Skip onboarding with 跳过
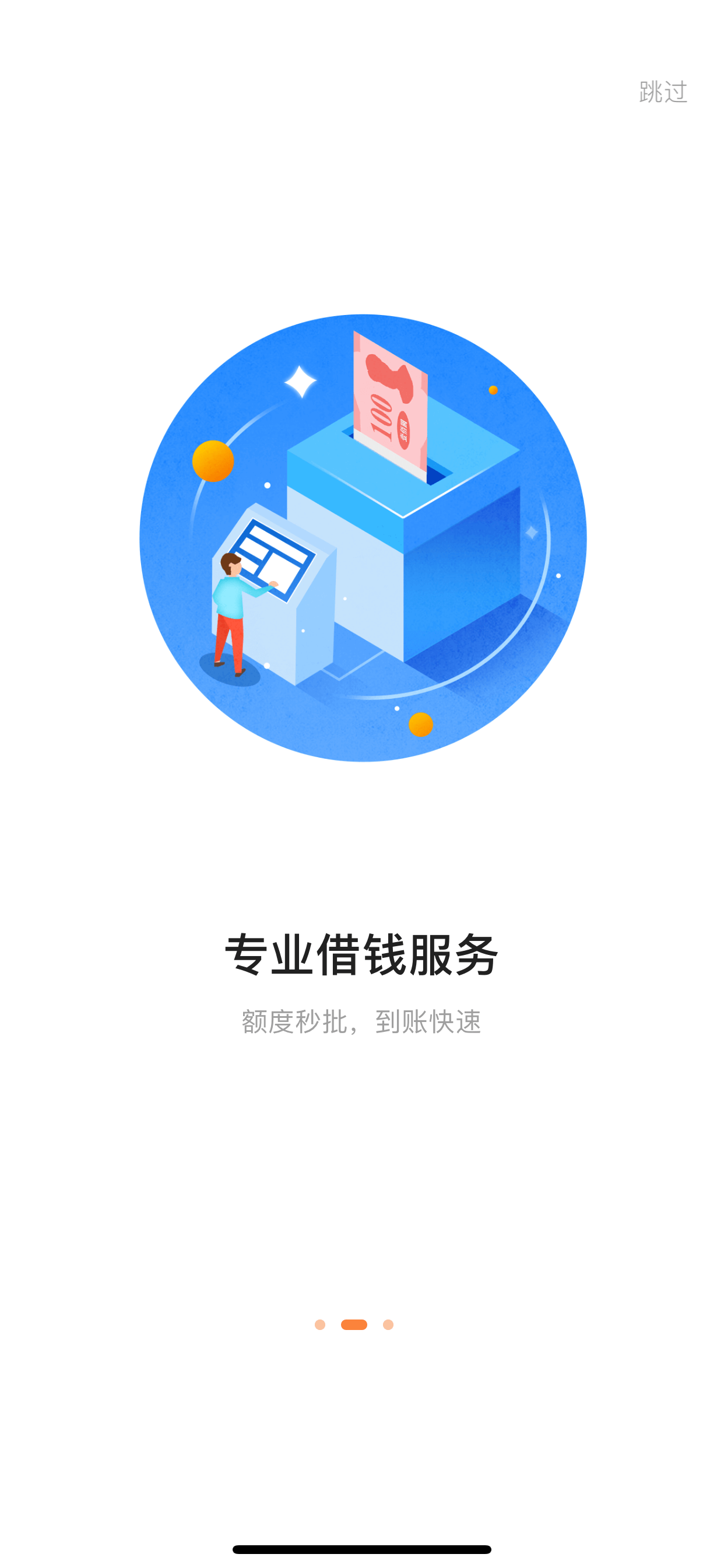The image size is (724, 1568). click(x=663, y=92)
